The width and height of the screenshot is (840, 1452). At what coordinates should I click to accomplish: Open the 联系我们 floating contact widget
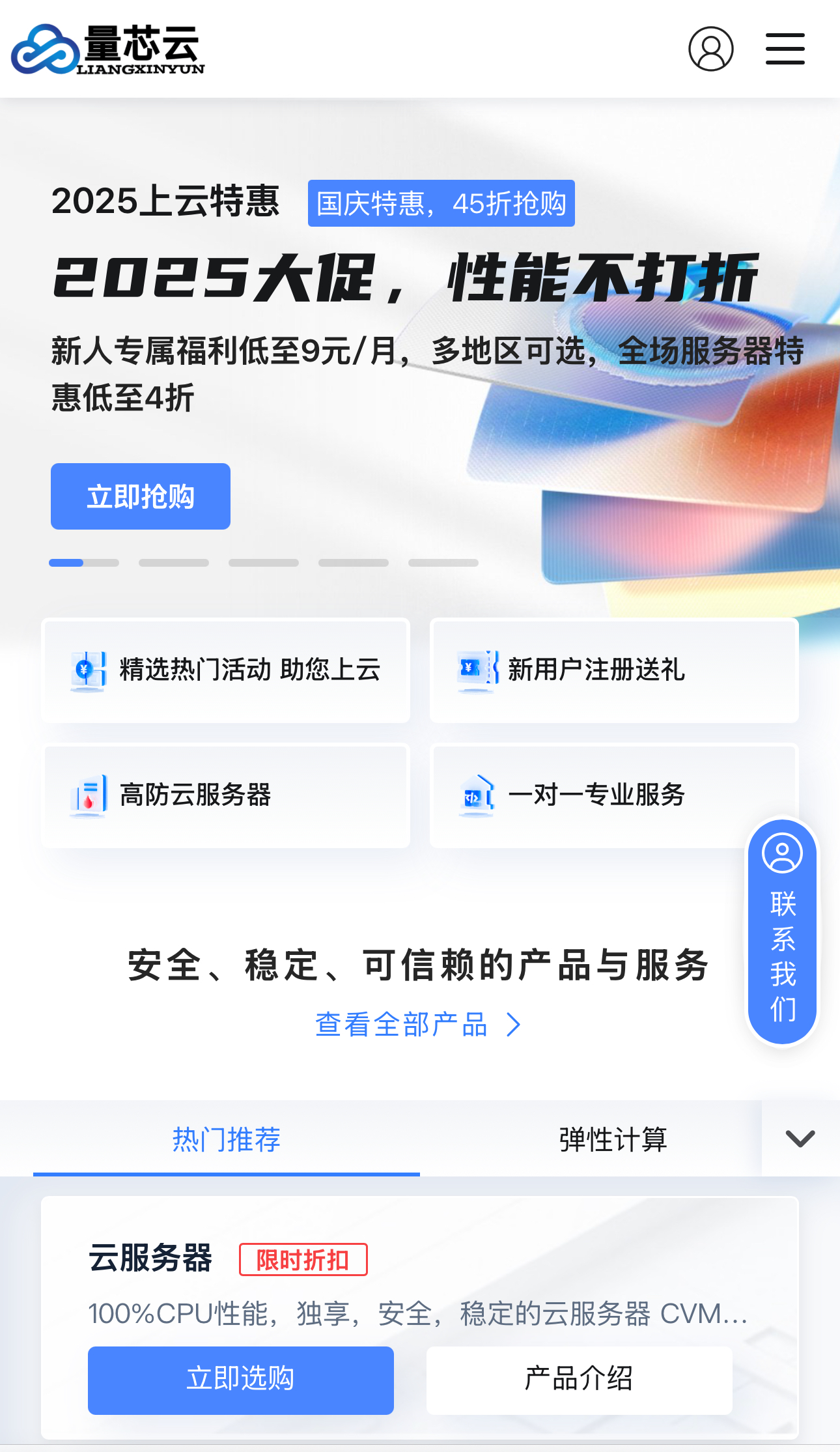point(781,932)
